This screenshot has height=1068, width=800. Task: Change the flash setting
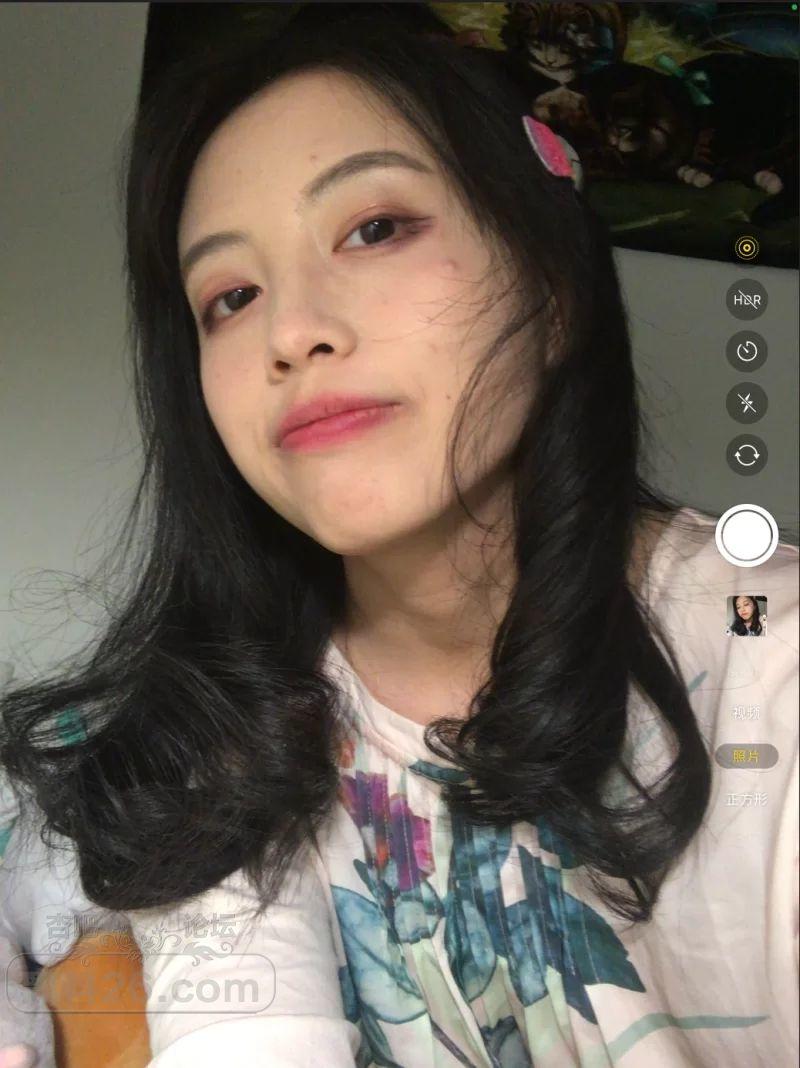pyautogui.click(x=746, y=403)
